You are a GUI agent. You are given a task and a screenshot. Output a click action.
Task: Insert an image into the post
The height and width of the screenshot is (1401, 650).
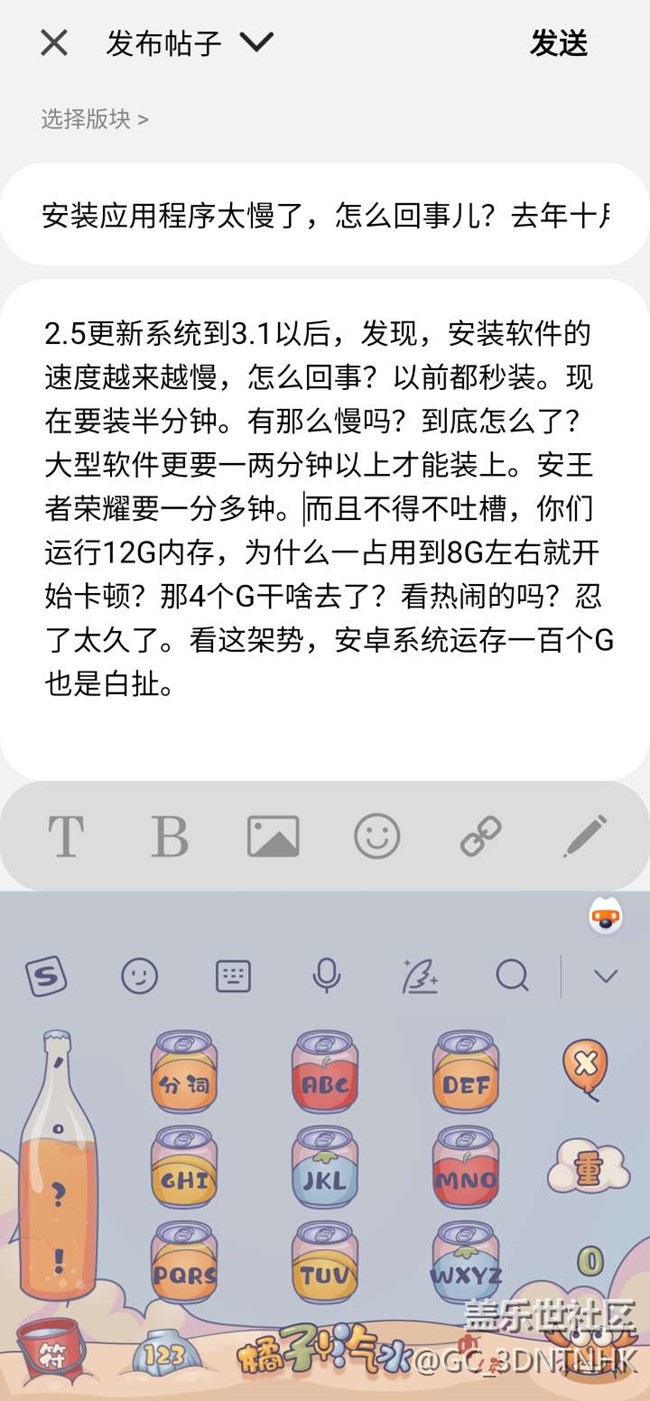pyautogui.click(x=273, y=836)
